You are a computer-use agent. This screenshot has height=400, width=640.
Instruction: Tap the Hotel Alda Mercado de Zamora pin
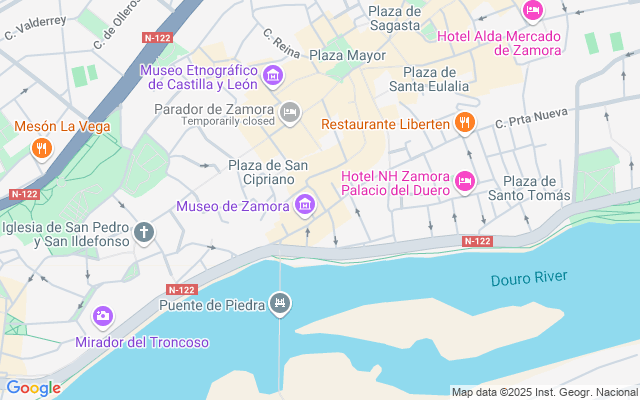533,11
